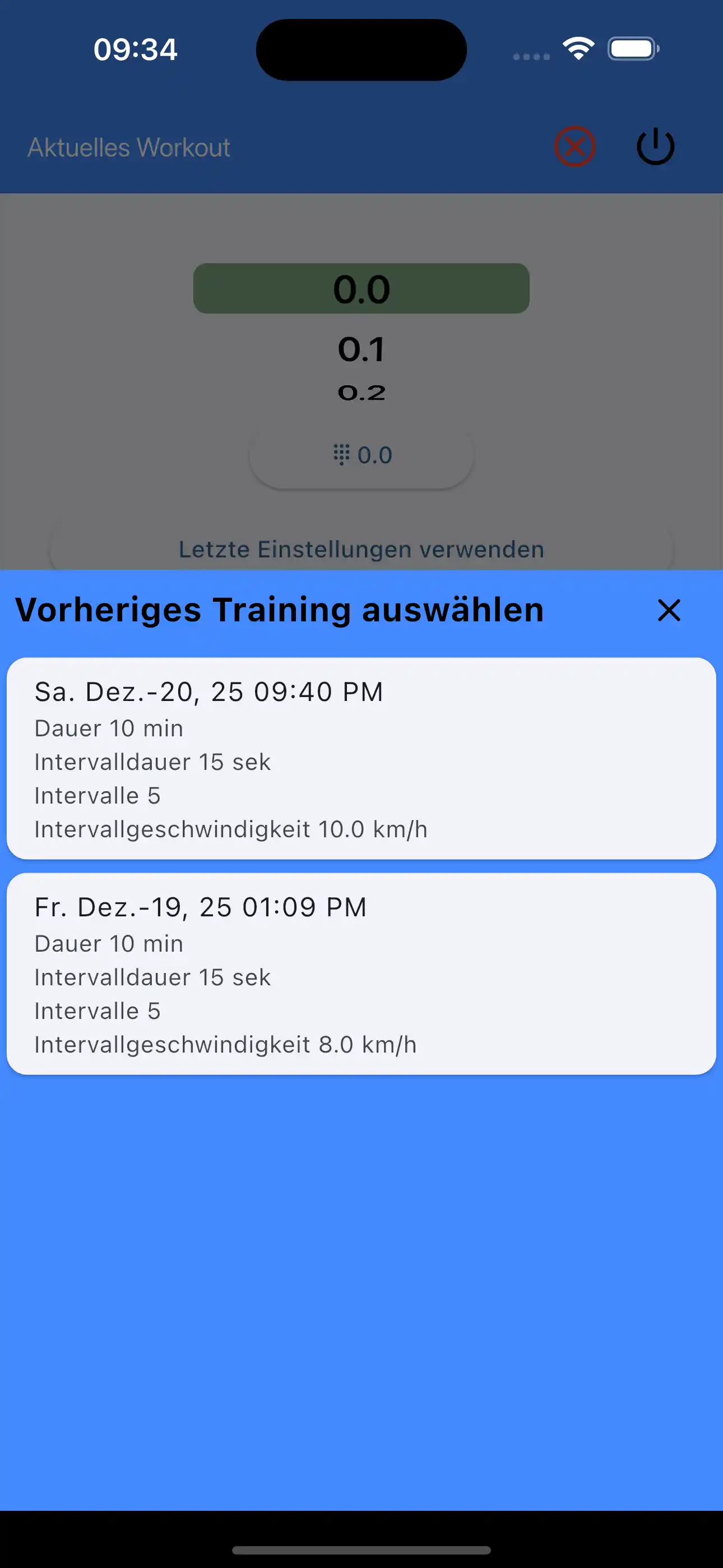Tap the Aktuelles Workout title
The image size is (723, 1568).
(x=128, y=147)
